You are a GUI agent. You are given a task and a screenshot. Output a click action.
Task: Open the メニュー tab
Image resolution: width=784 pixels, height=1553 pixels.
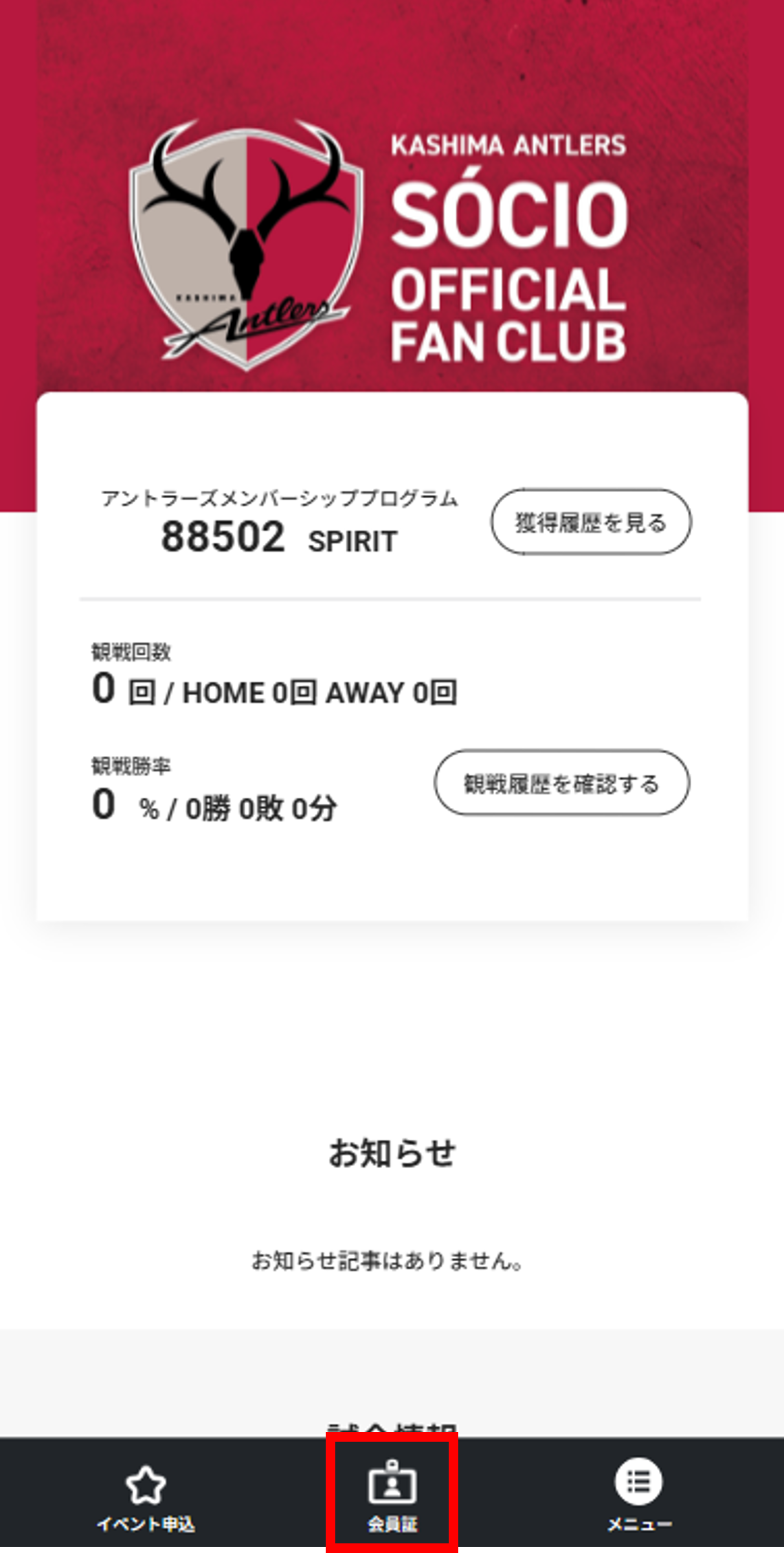(x=639, y=1497)
